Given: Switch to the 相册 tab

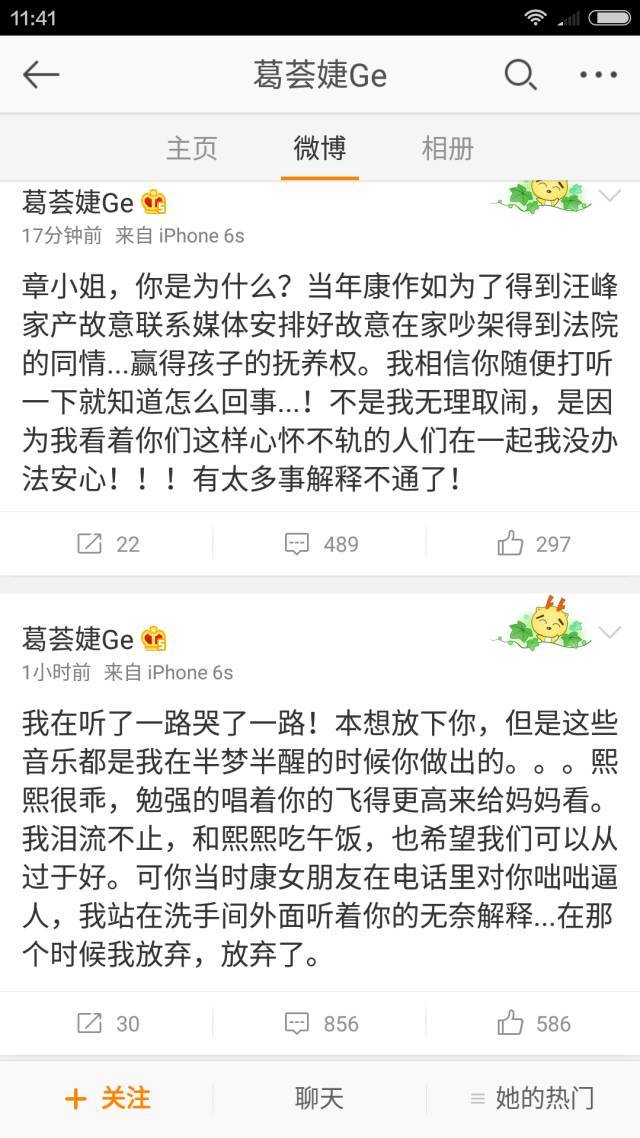Looking at the screenshot, I should click(x=447, y=149).
